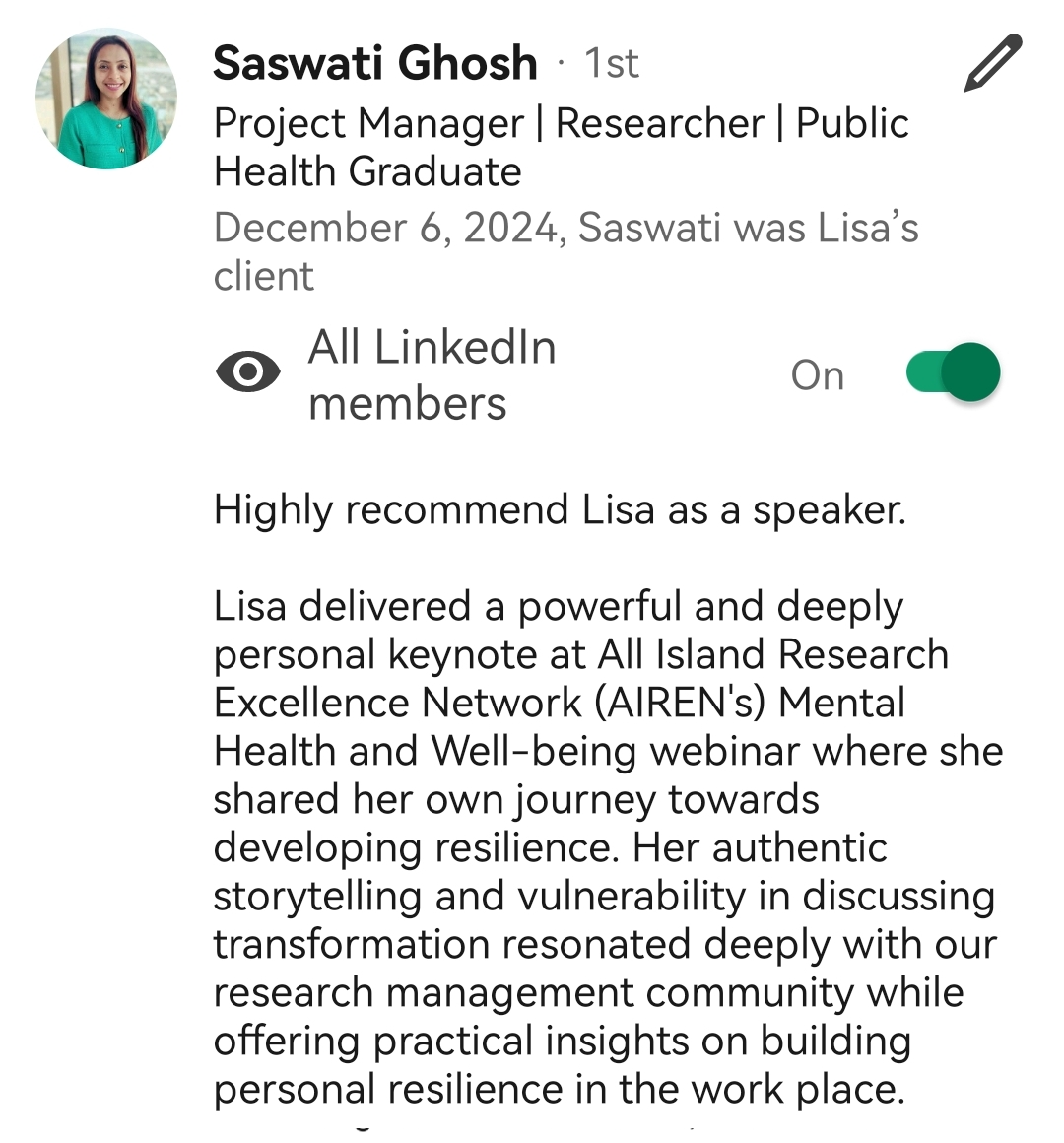Turn off visibility to All LinkedIn members
1064x1143 pixels.
(953, 373)
